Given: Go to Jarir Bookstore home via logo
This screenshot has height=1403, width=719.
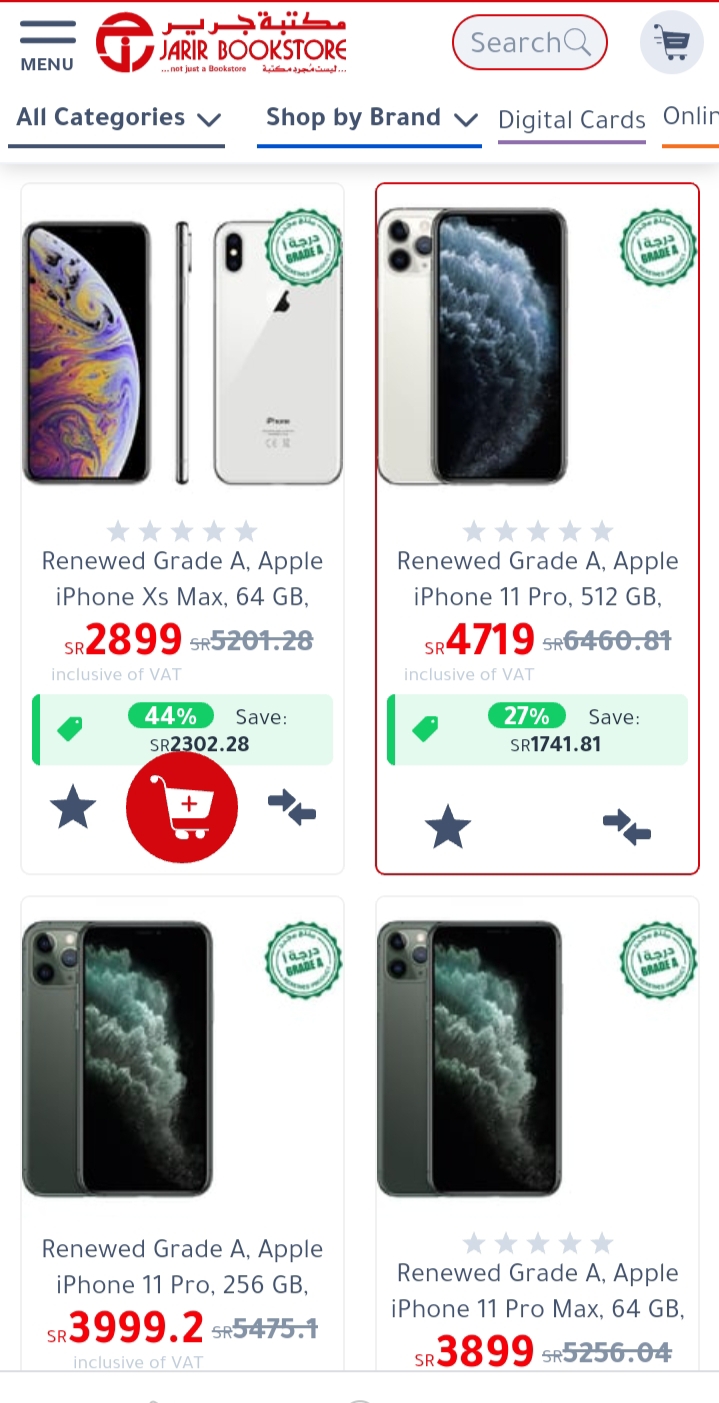Looking at the screenshot, I should click(221, 44).
